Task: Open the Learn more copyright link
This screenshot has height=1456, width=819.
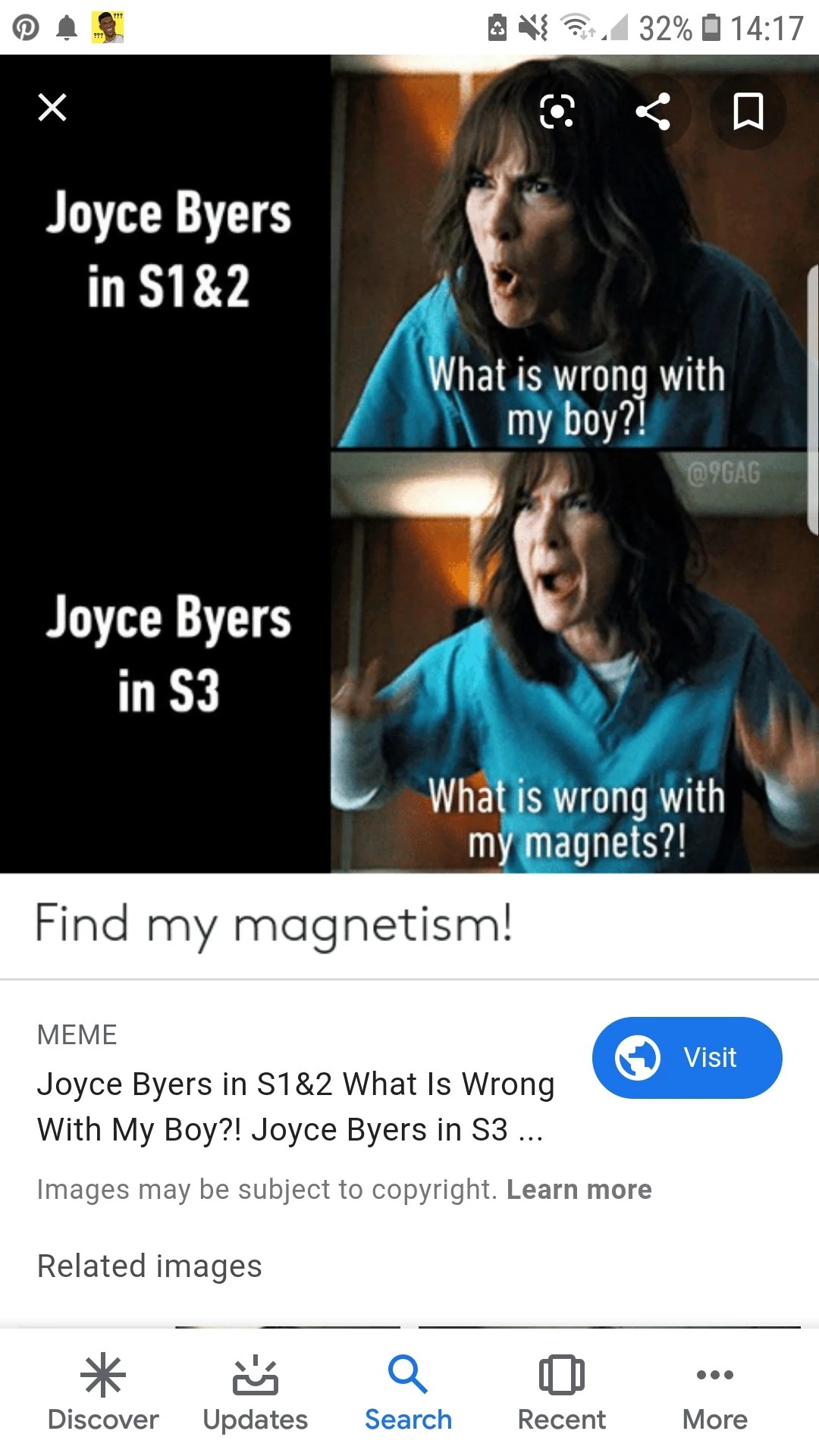Action: (579, 1189)
